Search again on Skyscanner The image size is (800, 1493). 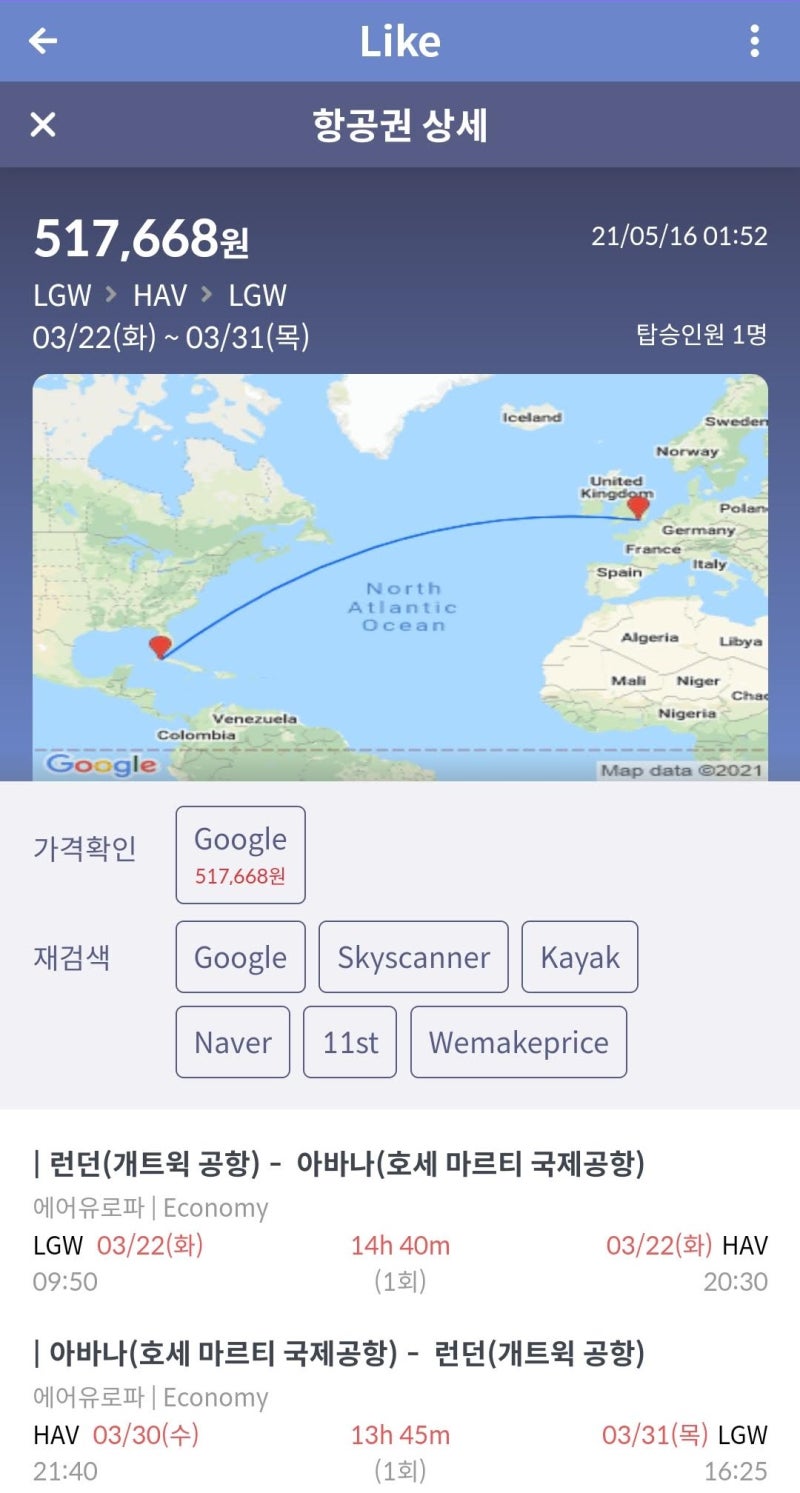(x=413, y=957)
